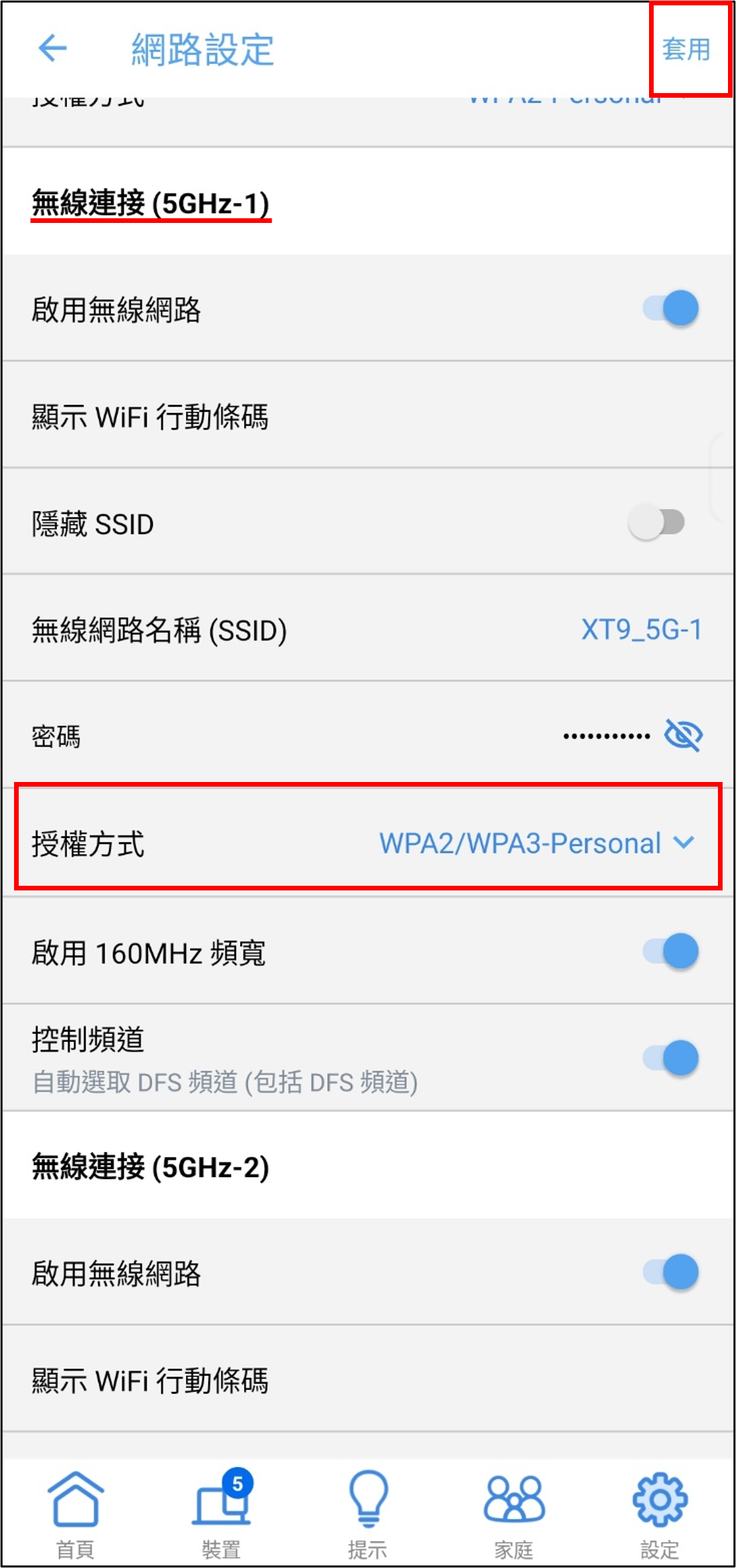This screenshot has height=1568, width=736.
Task: Toggle the 控制頻道 DFS switch
Action: tap(671, 1058)
